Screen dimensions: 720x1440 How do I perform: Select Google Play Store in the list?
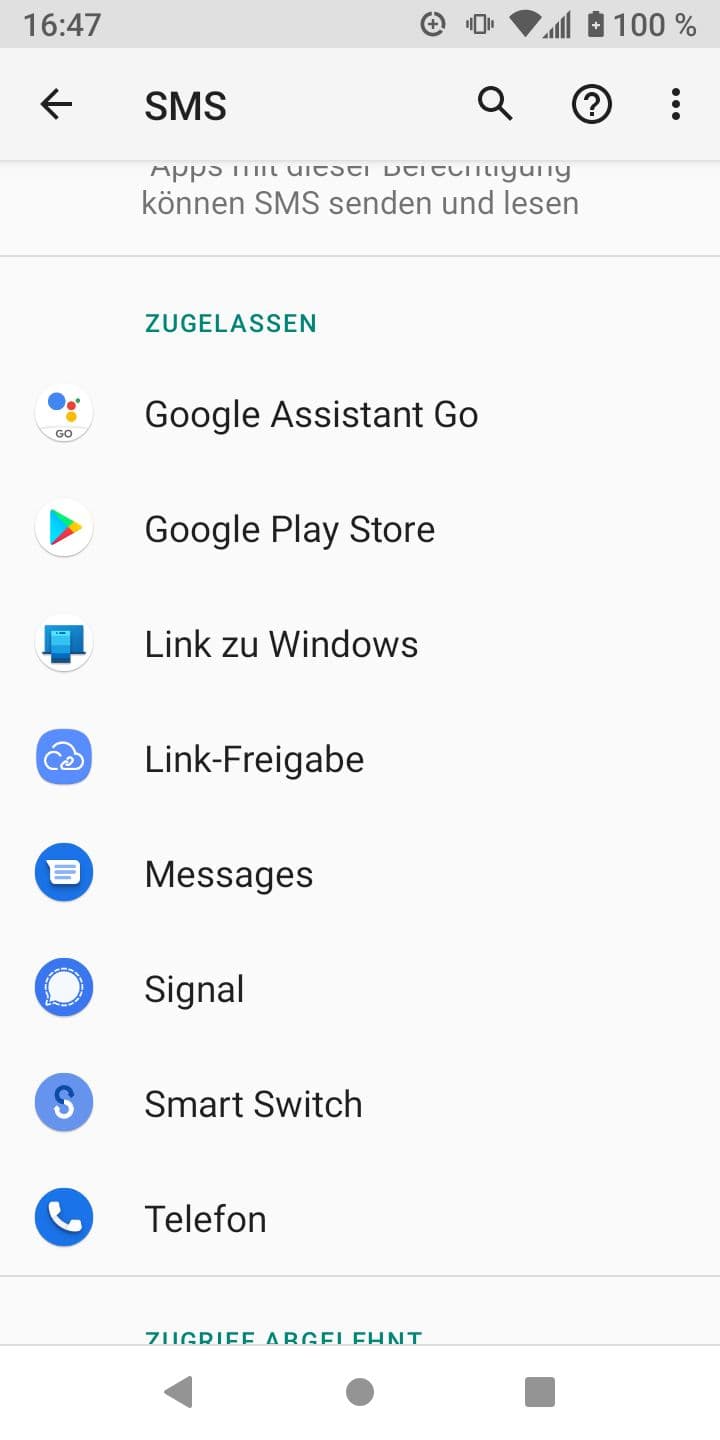tap(360, 529)
